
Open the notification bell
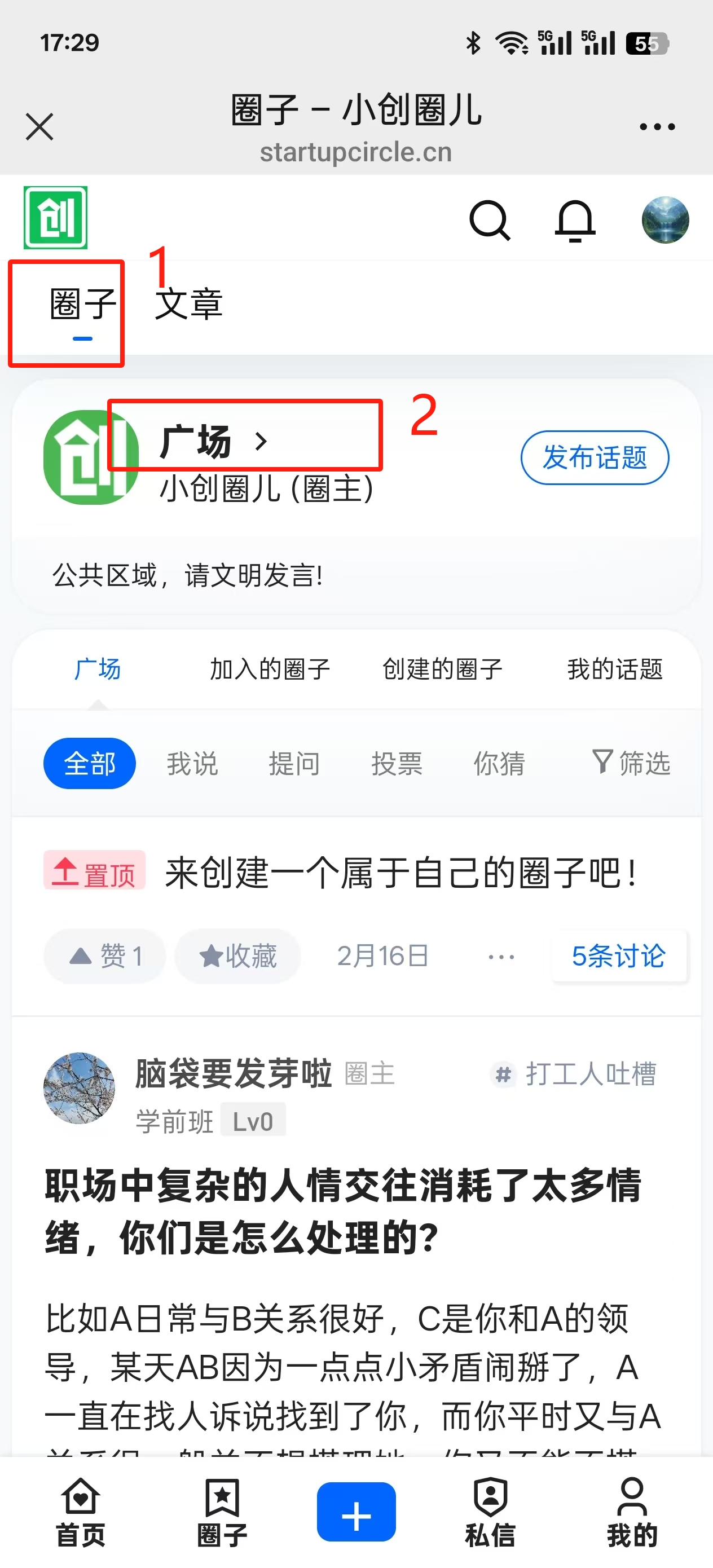click(x=575, y=221)
